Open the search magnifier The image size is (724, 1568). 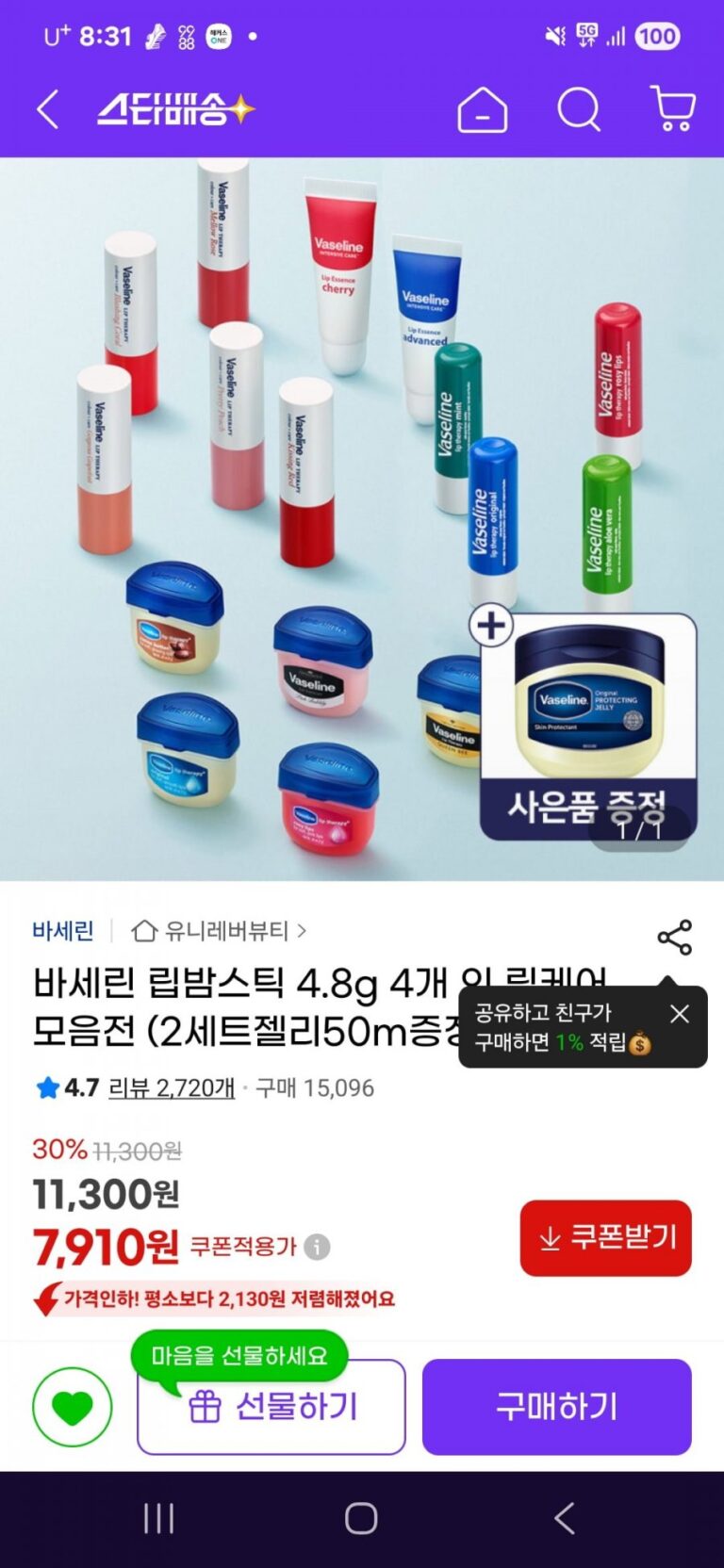[578, 109]
